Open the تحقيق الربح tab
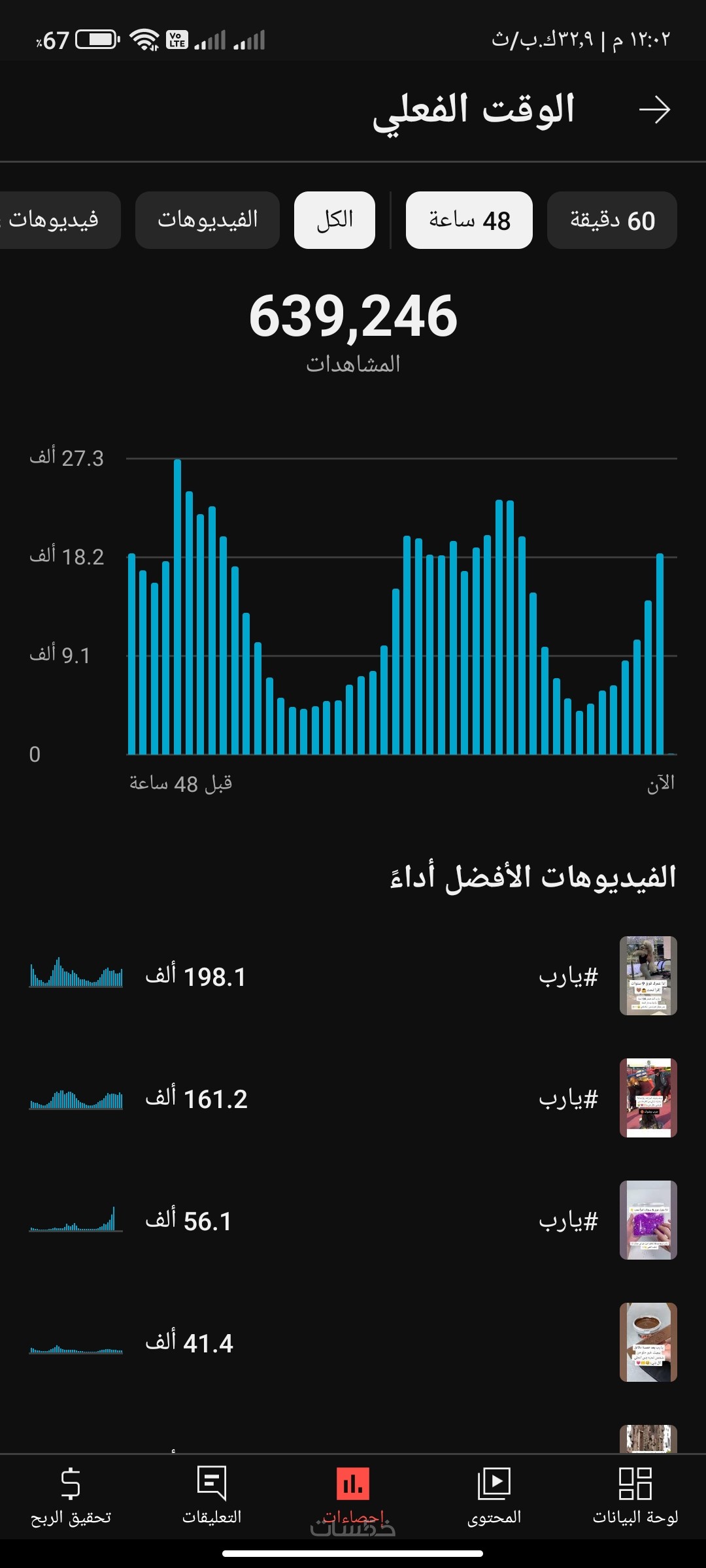 (71, 1495)
